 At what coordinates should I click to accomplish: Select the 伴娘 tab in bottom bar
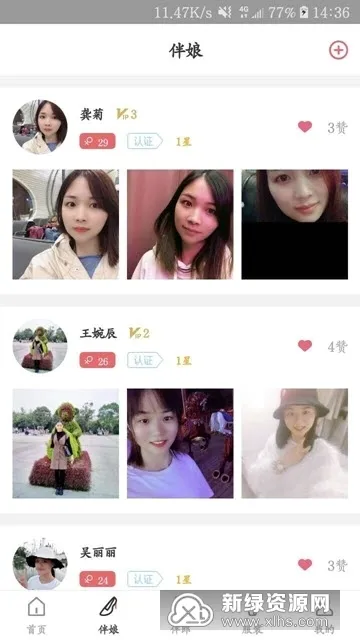tap(108, 616)
